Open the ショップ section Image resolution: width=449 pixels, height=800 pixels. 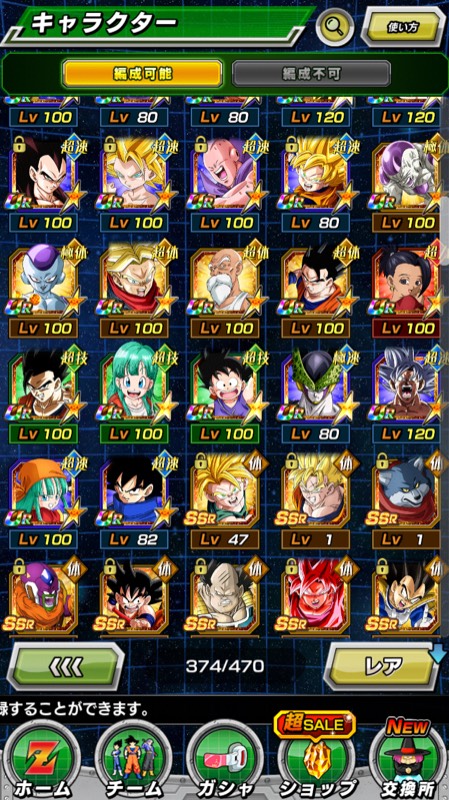(316, 760)
